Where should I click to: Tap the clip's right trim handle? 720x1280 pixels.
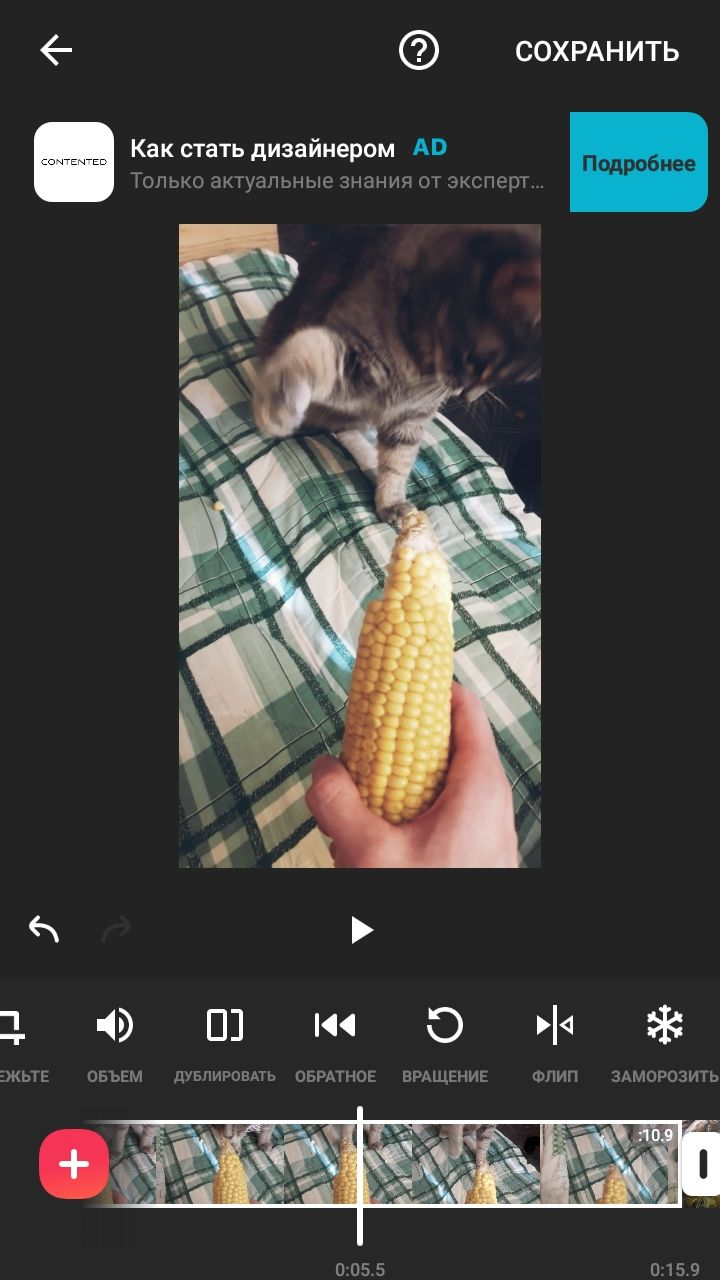(702, 1164)
